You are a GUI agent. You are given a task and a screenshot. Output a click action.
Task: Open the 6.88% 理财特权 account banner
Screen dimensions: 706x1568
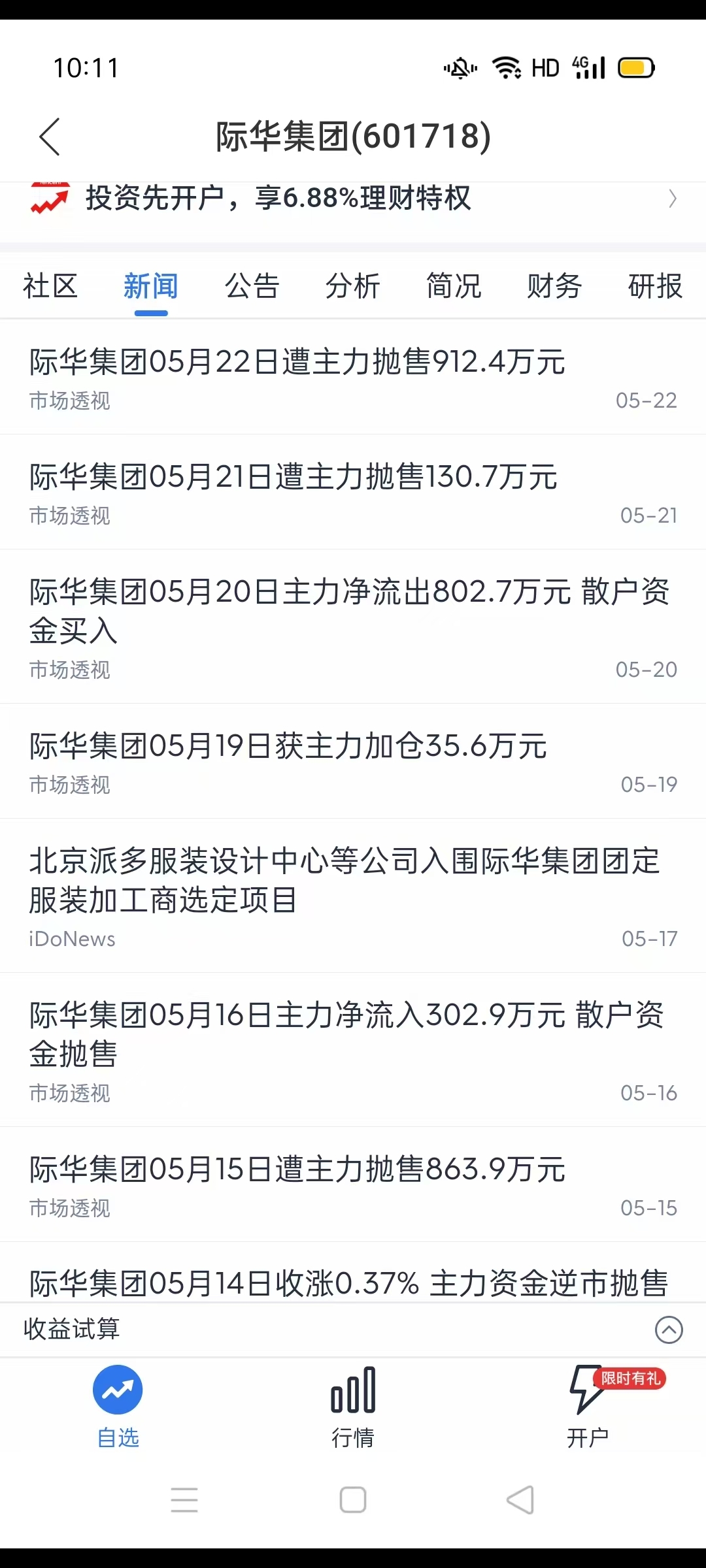point(353,198)
